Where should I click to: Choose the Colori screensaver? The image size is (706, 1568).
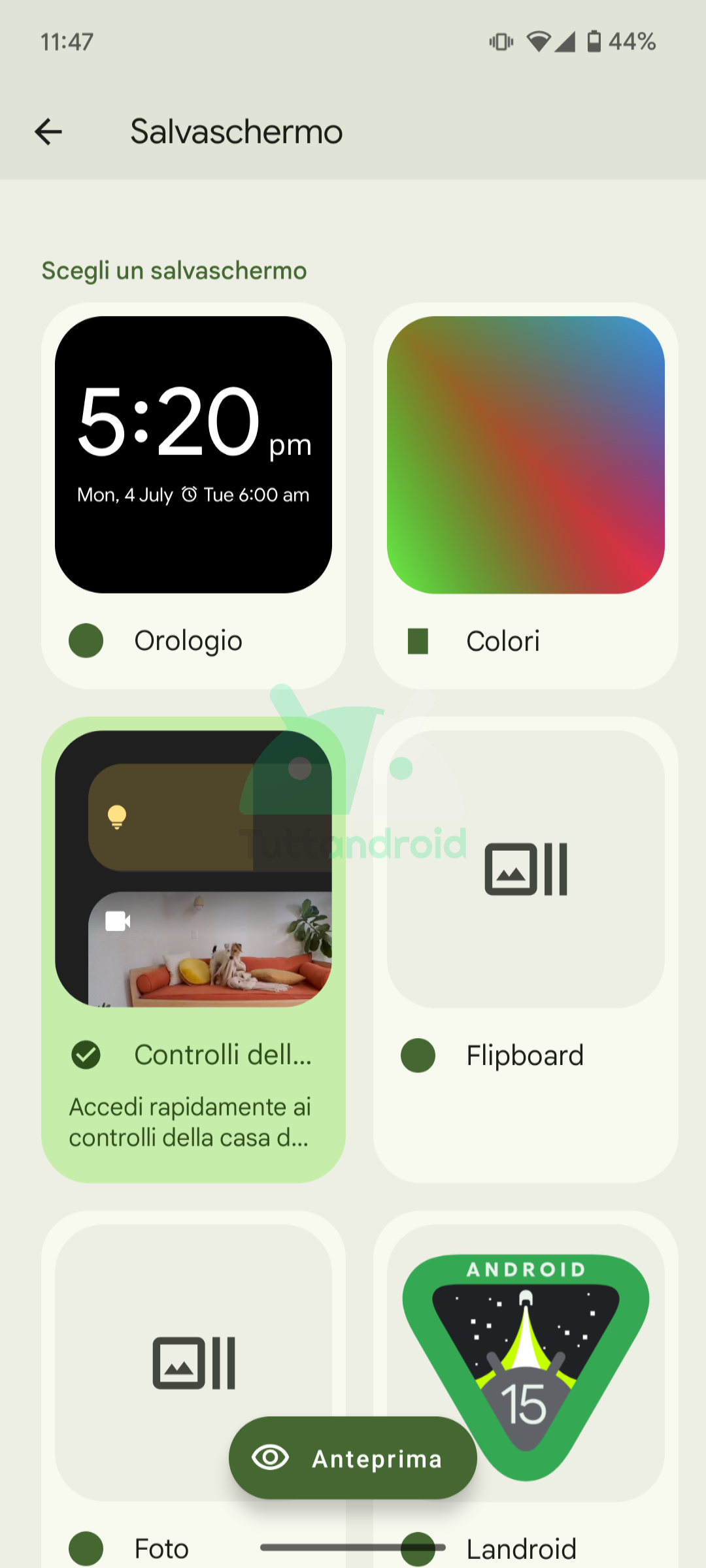tap(526, 495)
